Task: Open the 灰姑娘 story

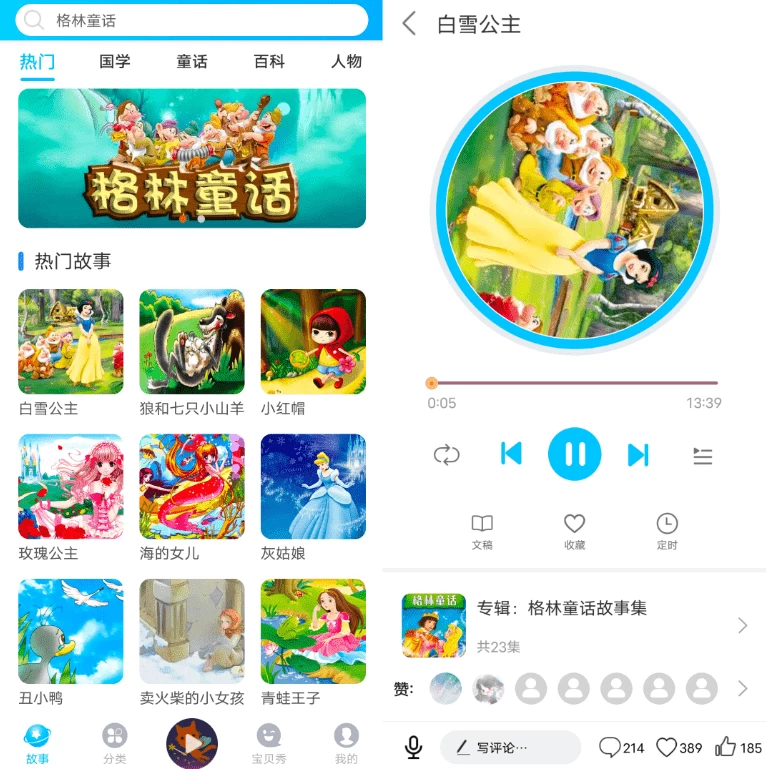Action: click(313, 487)
